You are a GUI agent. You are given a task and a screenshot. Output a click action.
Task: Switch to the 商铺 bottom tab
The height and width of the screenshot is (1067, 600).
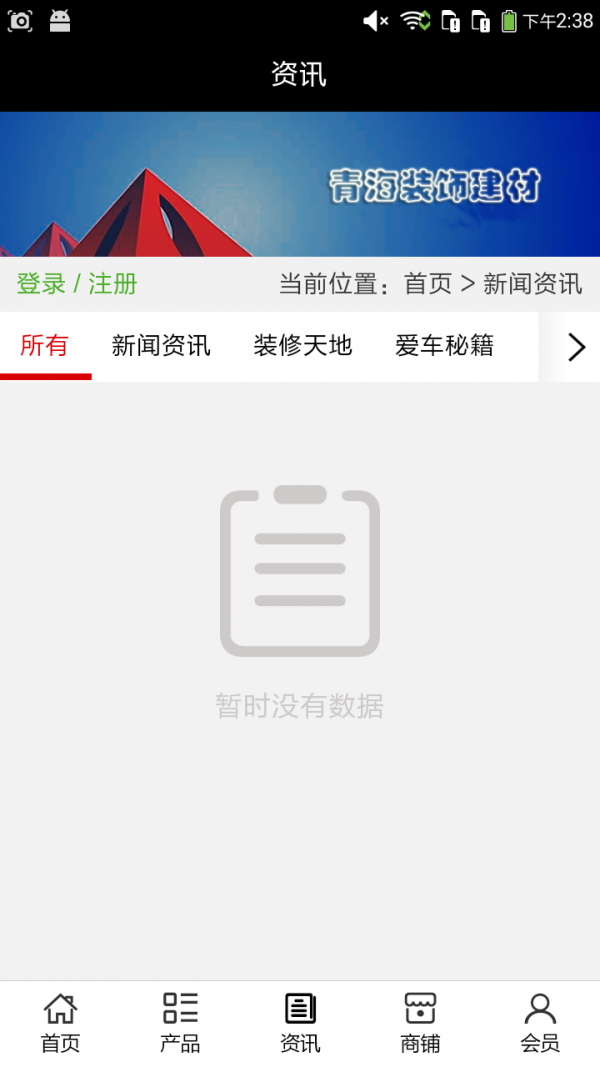[x=420, y=1023]
